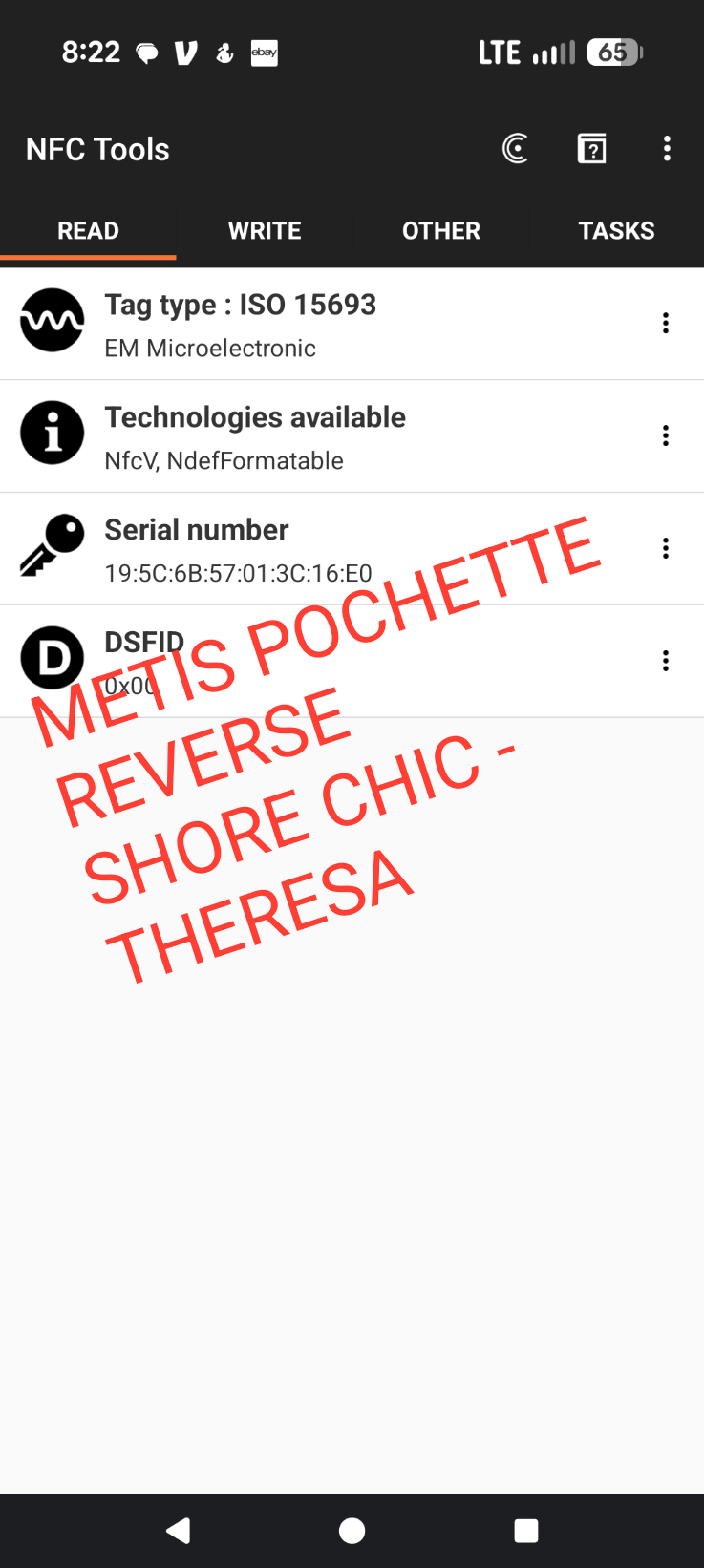Select the READ tab
The height and width of the screenshot is (1568, 704).
[x=88, y=231]
